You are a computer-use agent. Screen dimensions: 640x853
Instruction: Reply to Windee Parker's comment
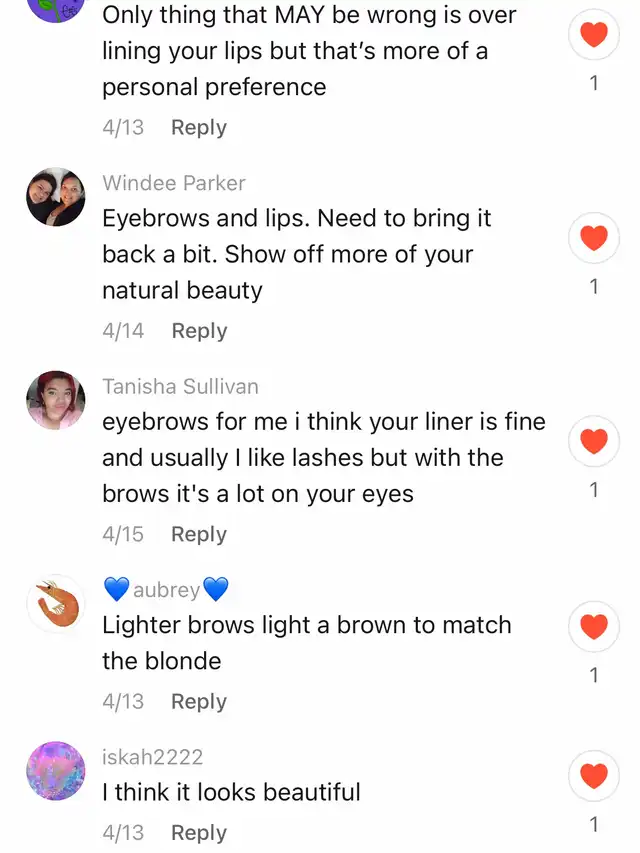(198, 330)
